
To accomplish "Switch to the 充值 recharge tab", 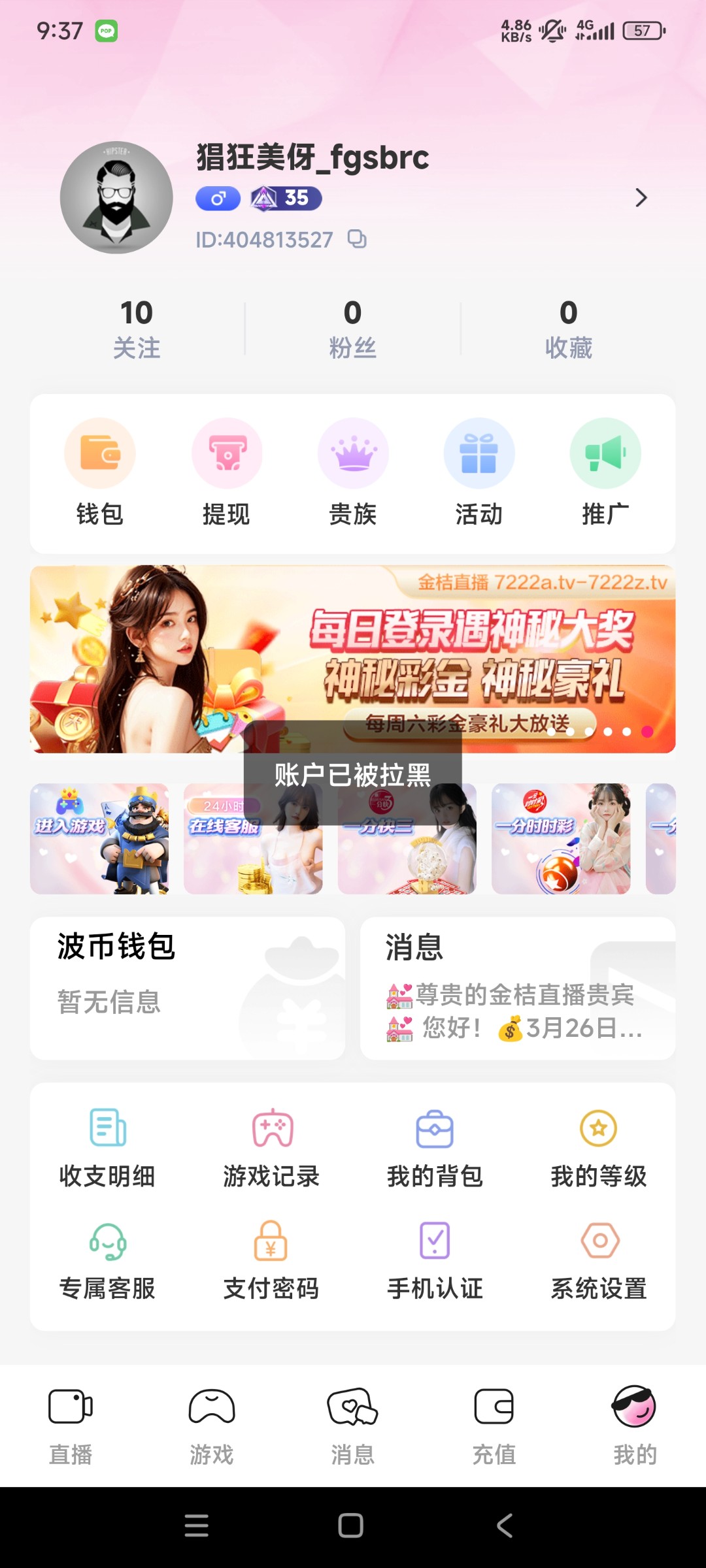I will point(494,1426).
